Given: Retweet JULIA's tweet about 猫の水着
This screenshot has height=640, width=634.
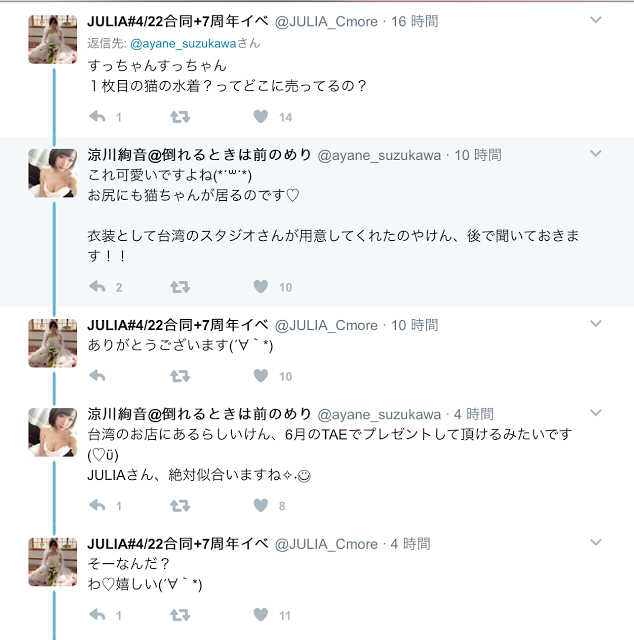Looking at the screenshot, I should pos(180,117).
